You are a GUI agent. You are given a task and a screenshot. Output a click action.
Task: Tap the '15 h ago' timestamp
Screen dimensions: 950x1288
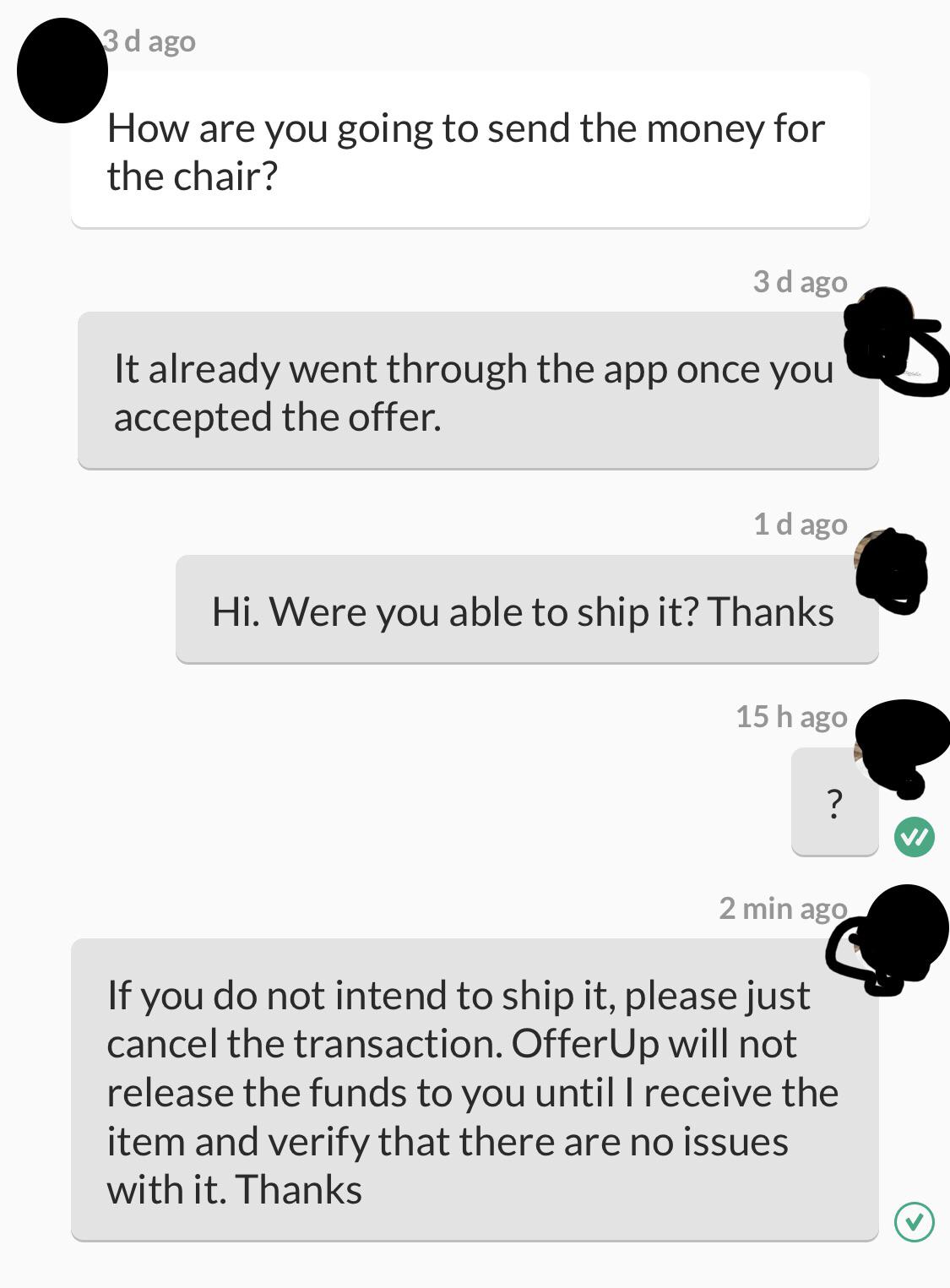791,717
